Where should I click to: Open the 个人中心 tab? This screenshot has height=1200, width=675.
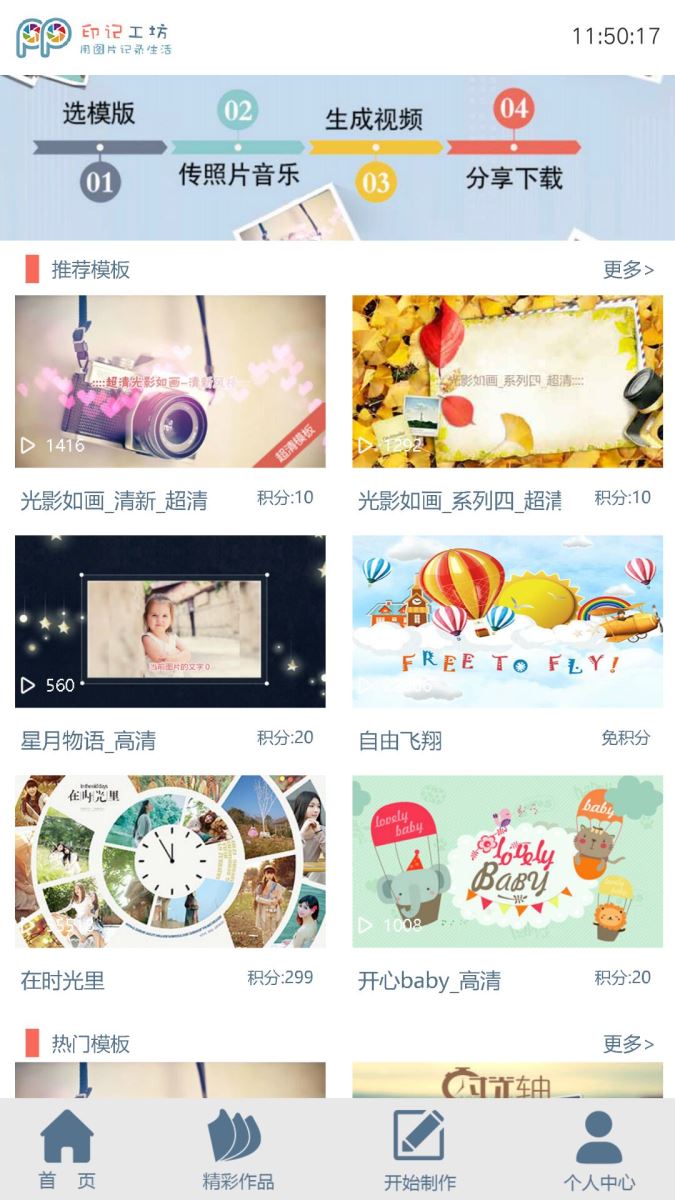598,1150
